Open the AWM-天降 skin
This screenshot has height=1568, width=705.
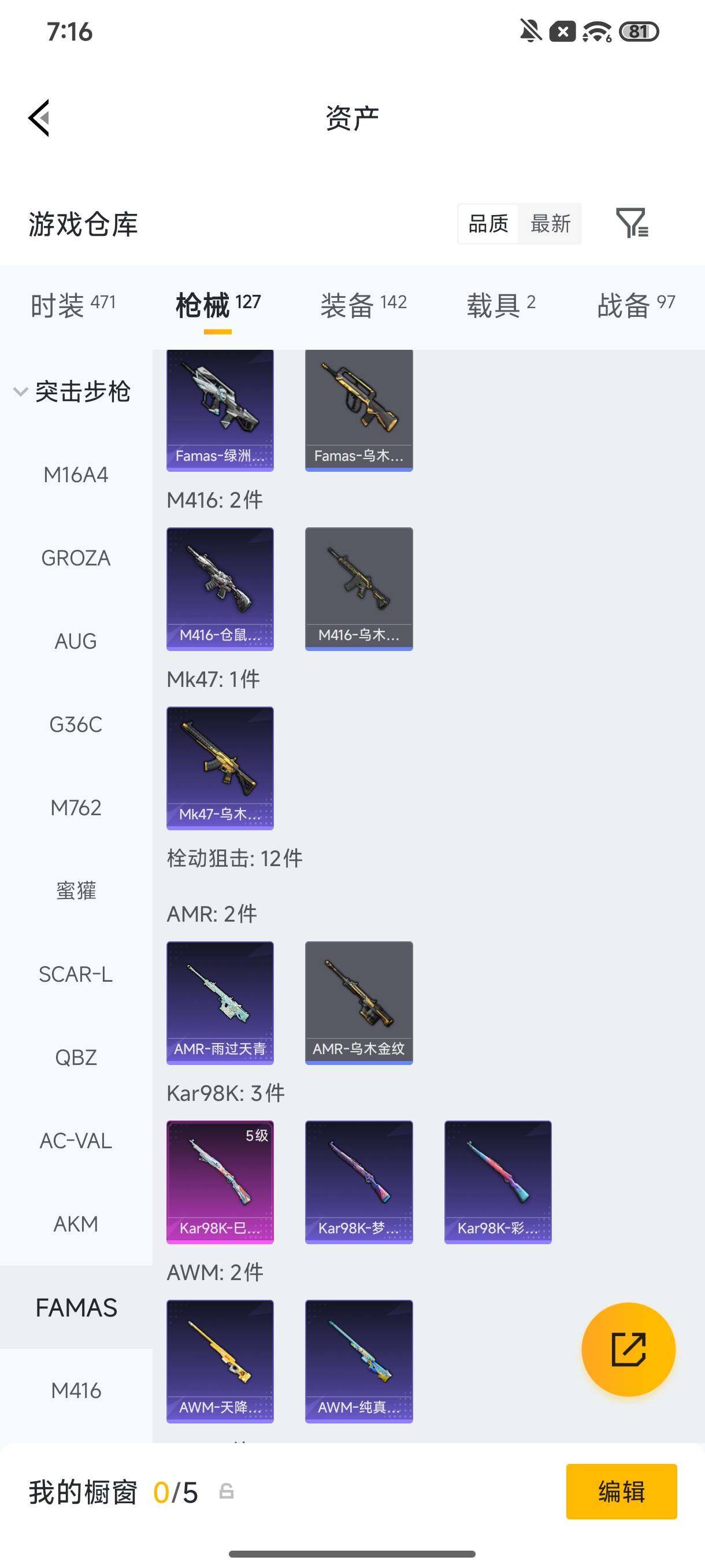pyautogui.click(x=220, y=1362)
